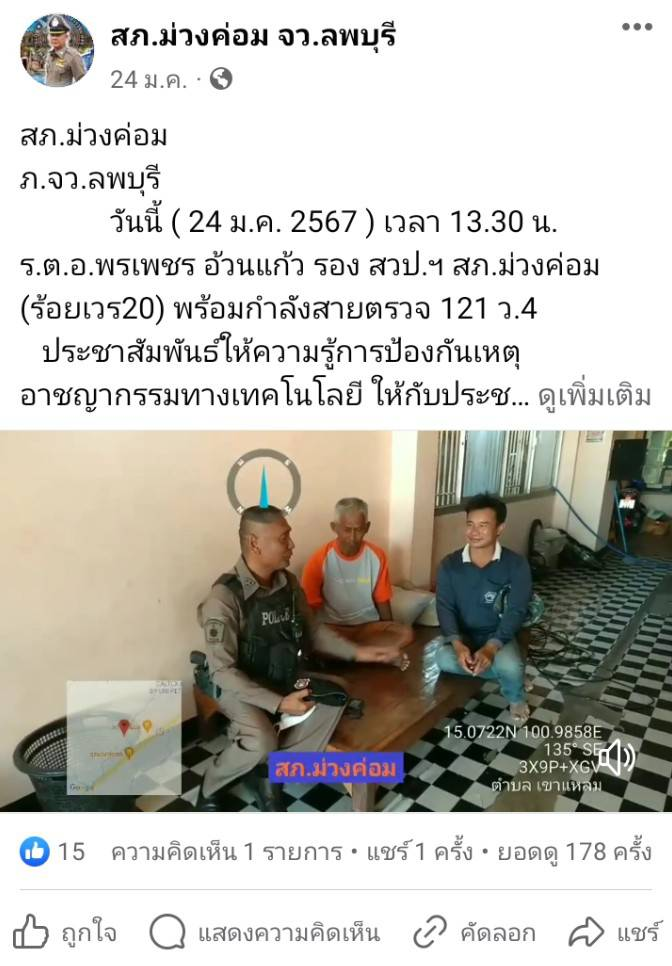Screen dimensions: 672x966
Task: Tap แสดงความคิดเห็น to comment
Action: pos(266,933)
